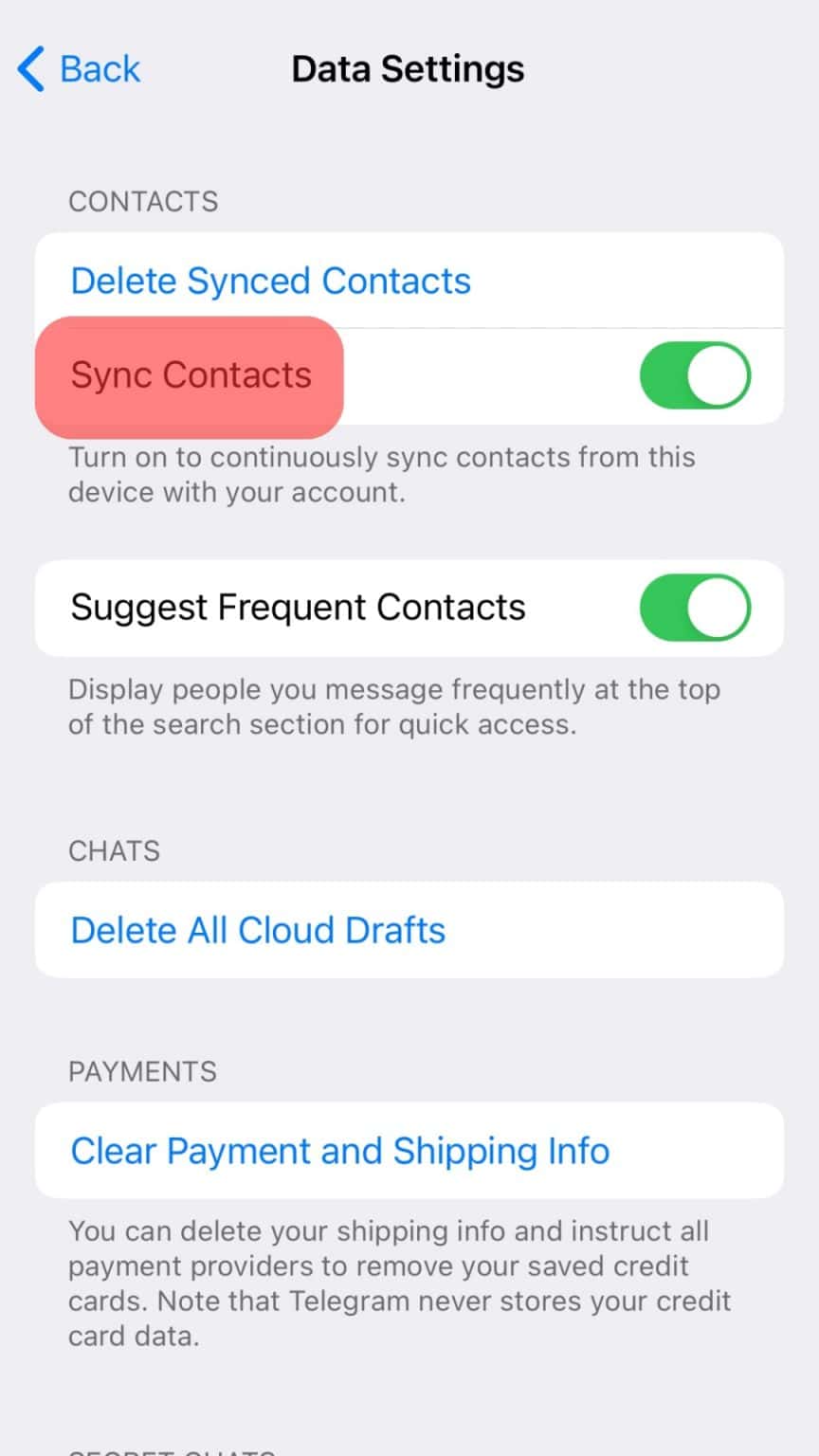Open Clear Payment and Shipping Info
Viewport: 819px width, 1456px height.
click(x=338, y=1151)
